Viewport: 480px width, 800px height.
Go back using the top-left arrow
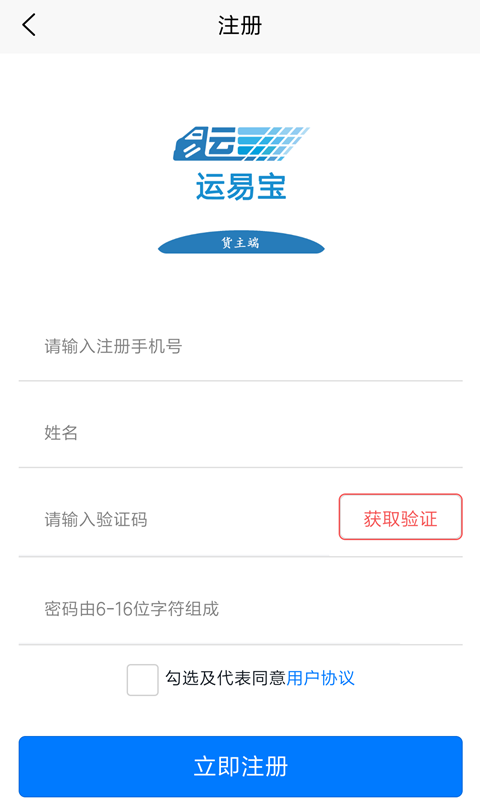point(29,25)
